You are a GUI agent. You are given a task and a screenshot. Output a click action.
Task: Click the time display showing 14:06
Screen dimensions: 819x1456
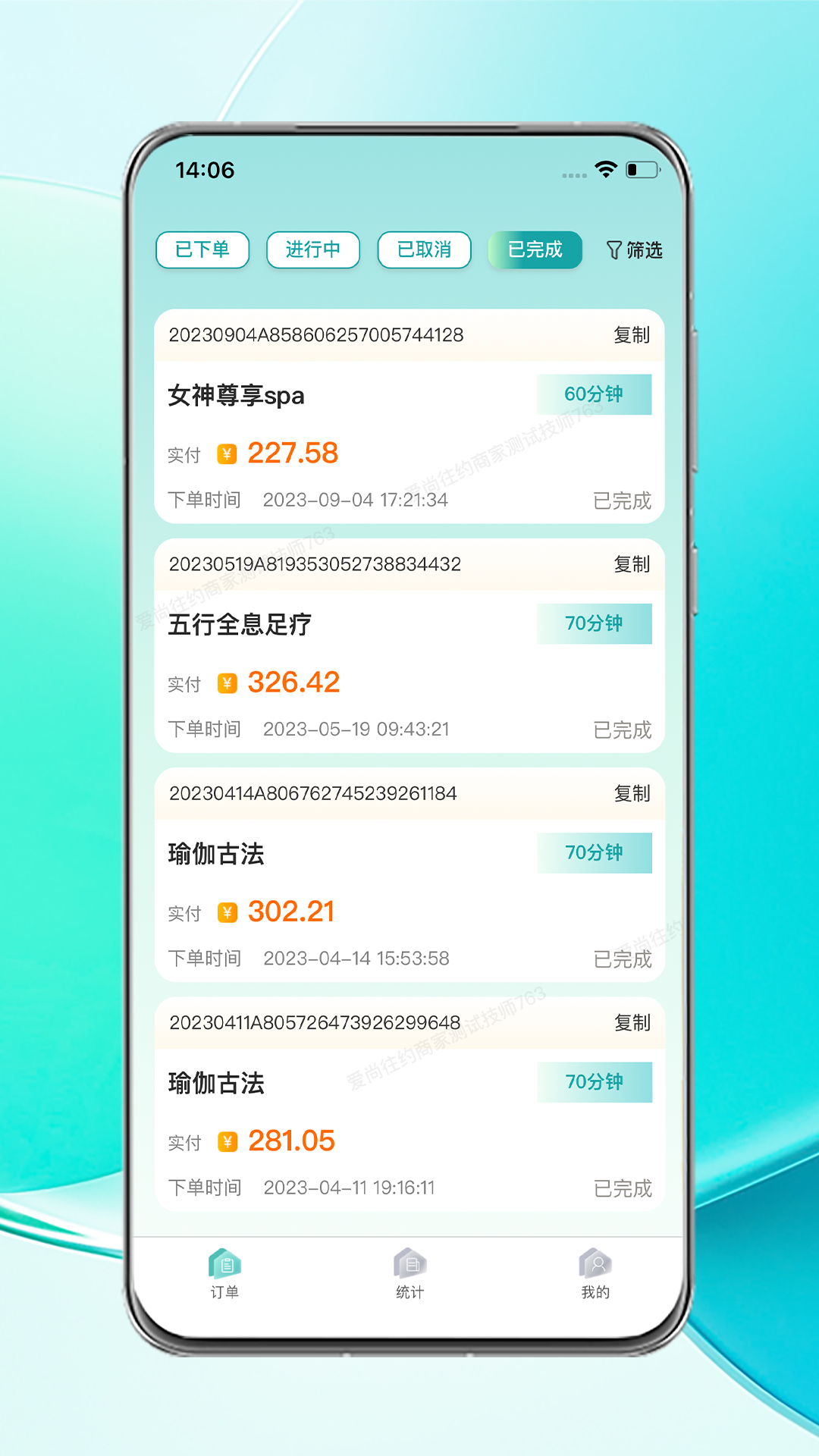203,171
